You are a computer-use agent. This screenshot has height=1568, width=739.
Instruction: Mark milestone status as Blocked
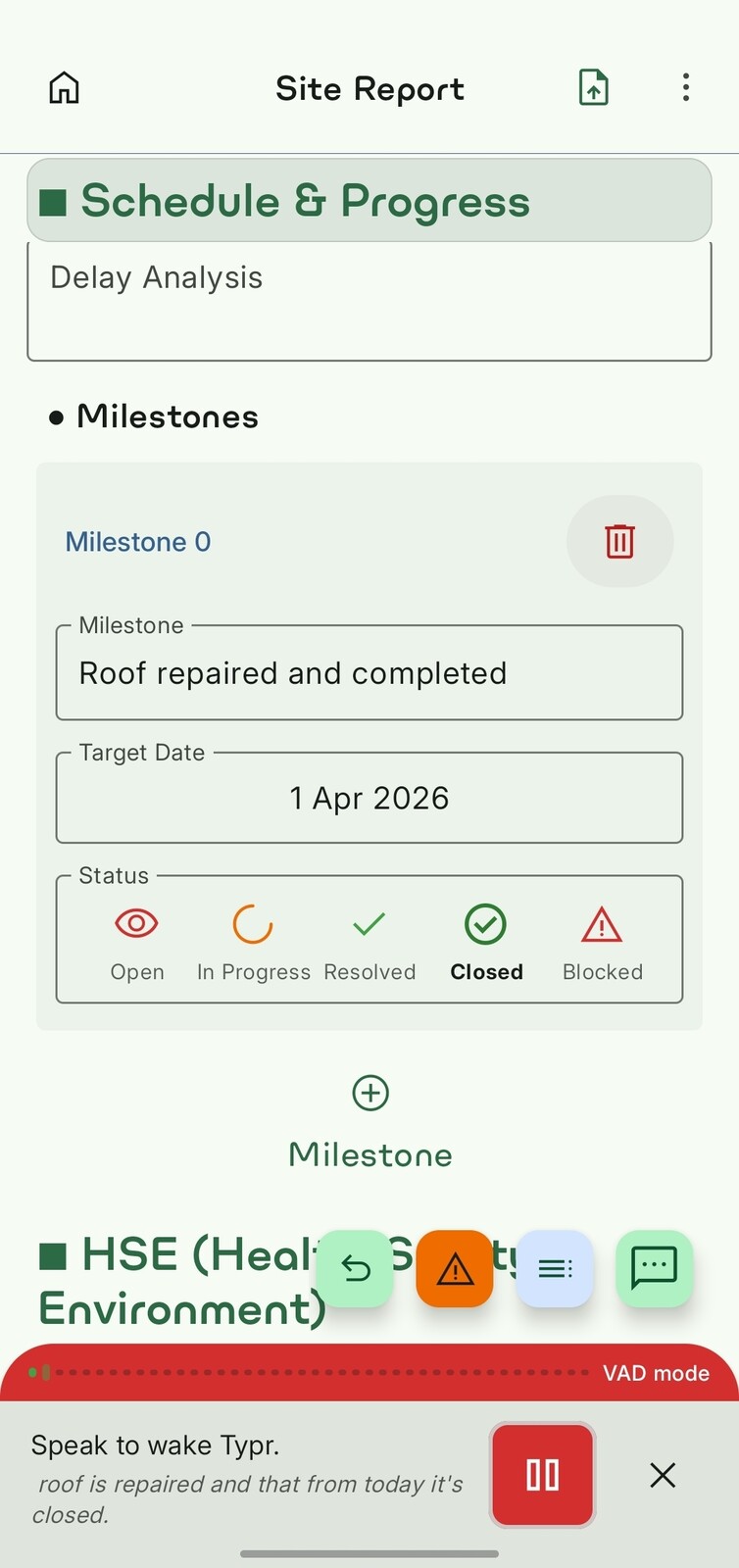click(603, 939)
